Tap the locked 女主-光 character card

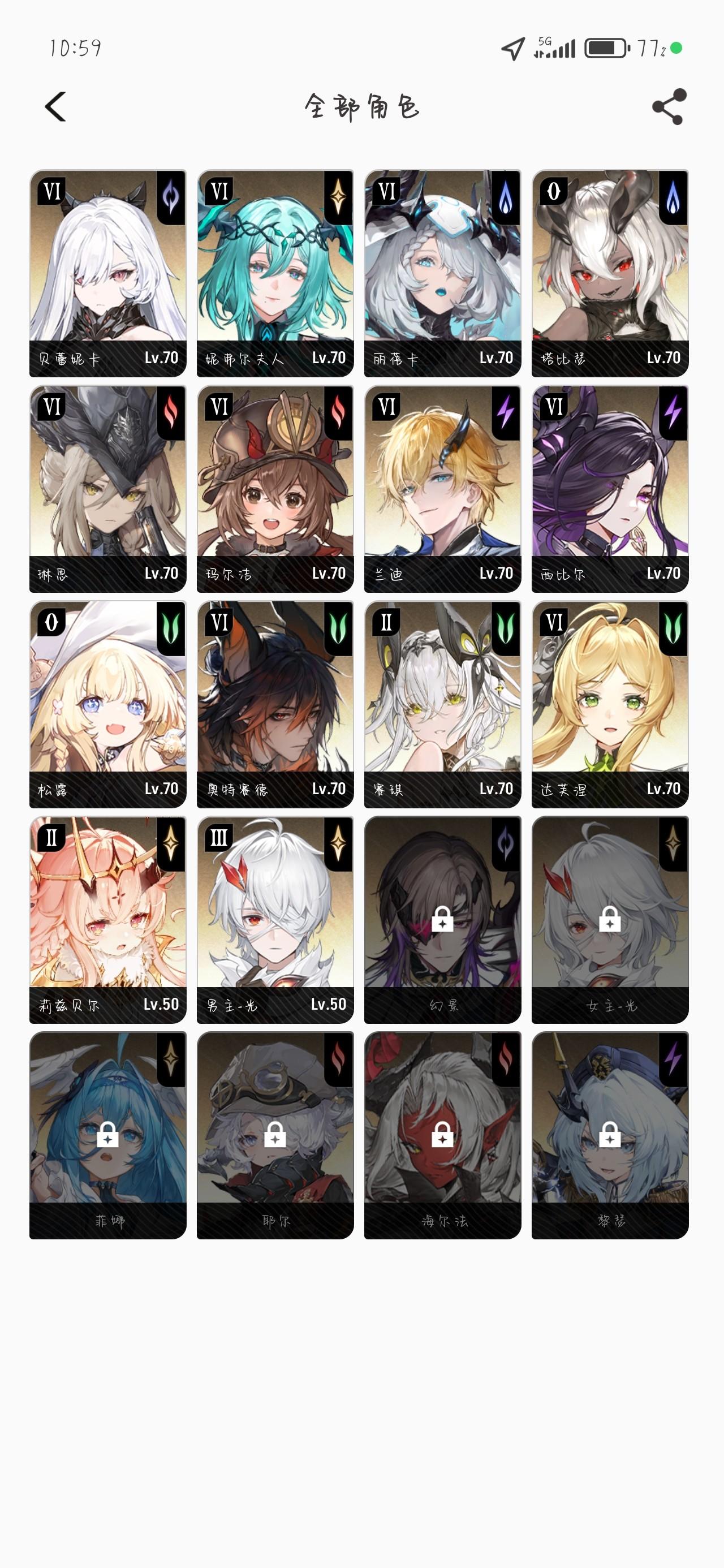610,919
